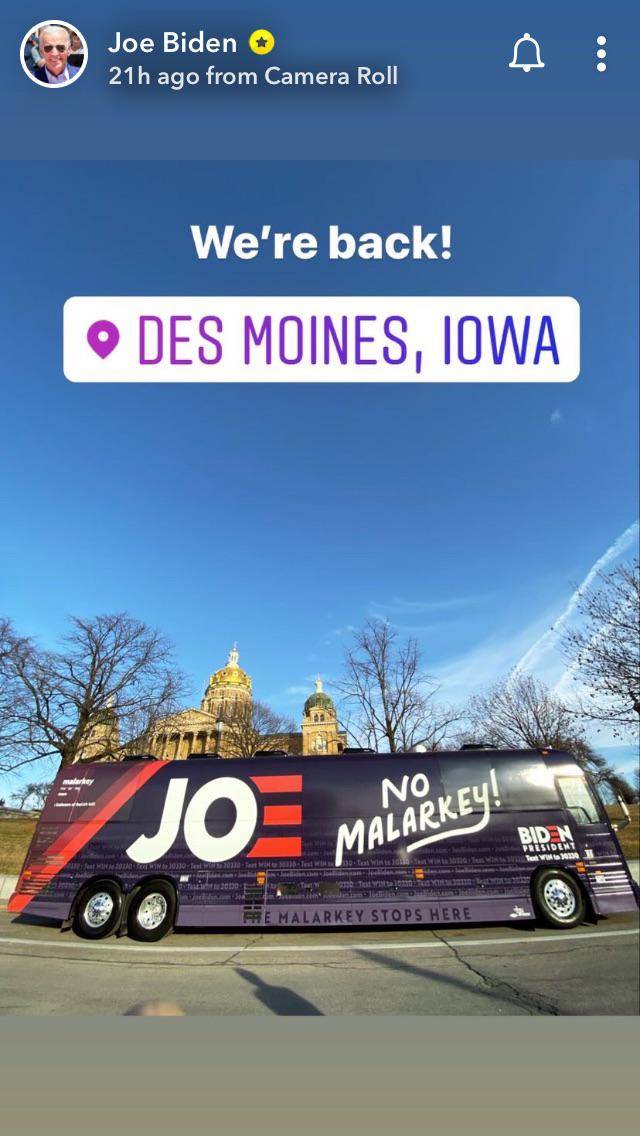640x1136 pixels.
Task: Open the three-dot overflow menu
Action: (601, 54)
